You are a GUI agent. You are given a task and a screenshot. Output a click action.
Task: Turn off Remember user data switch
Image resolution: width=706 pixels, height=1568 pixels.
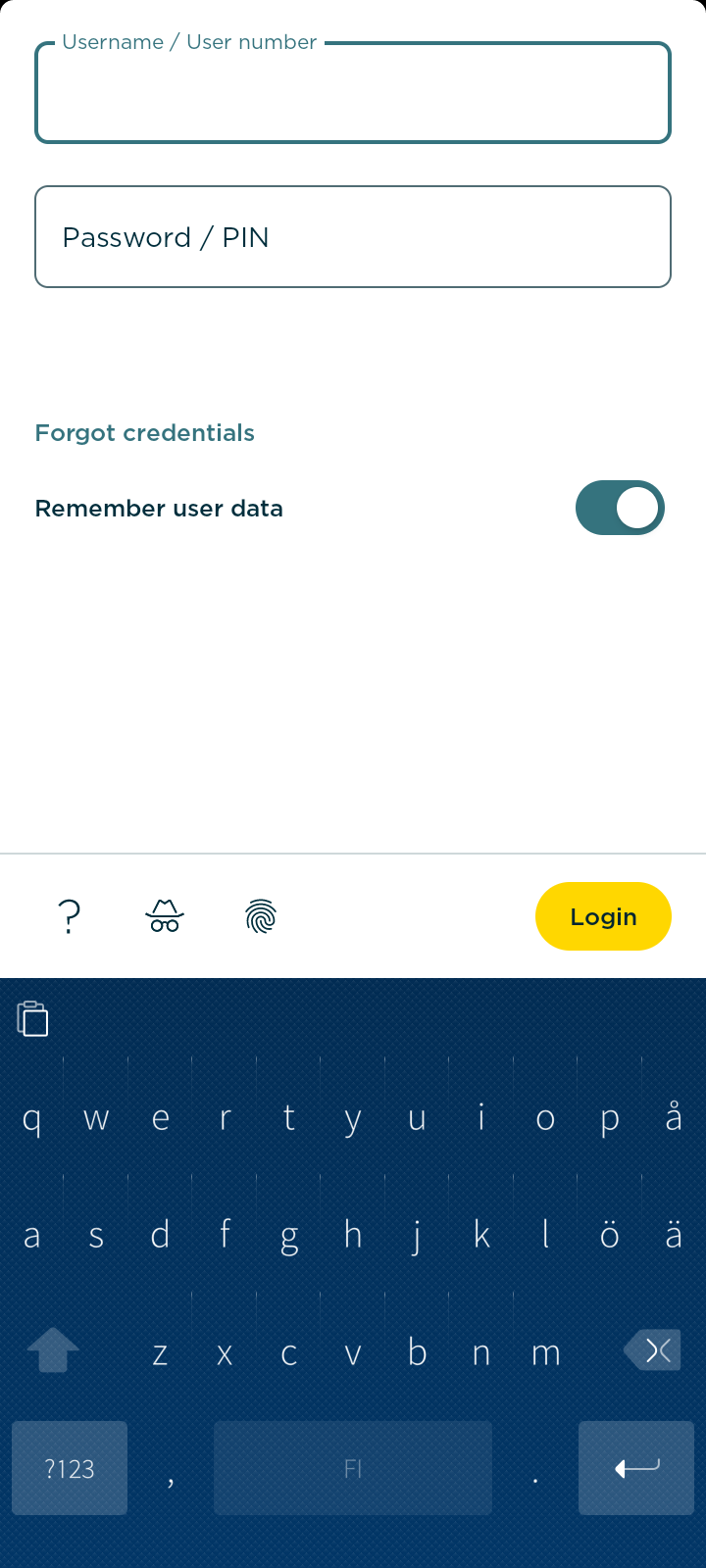pyautogui.click(x=620, y=508)
